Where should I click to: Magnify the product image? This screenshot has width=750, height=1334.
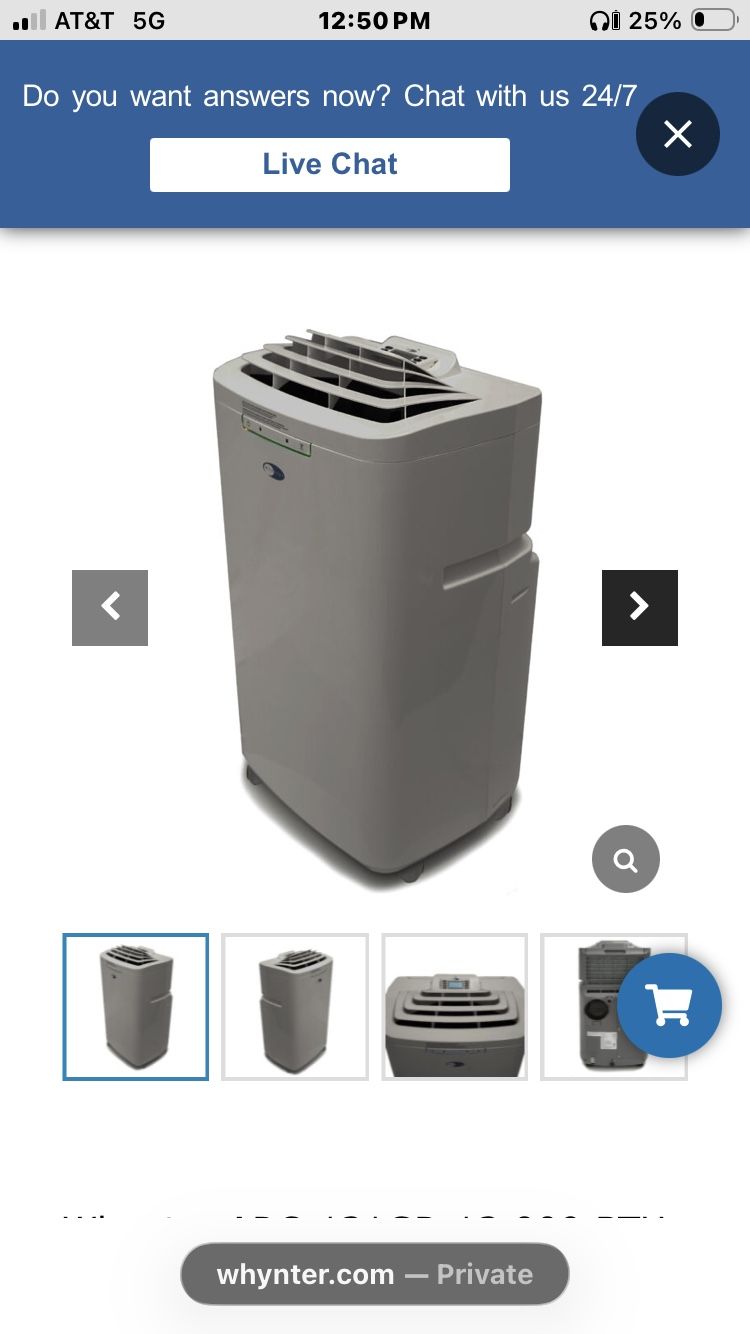coord(625,859)
